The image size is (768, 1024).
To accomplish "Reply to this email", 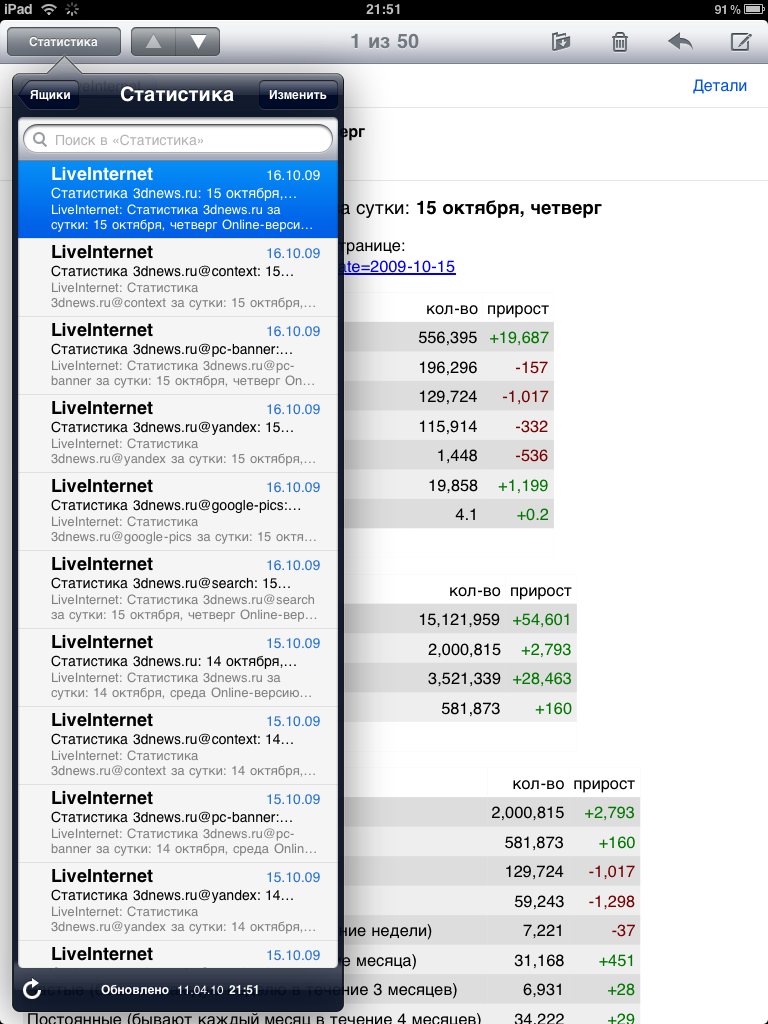I will 680,42.
